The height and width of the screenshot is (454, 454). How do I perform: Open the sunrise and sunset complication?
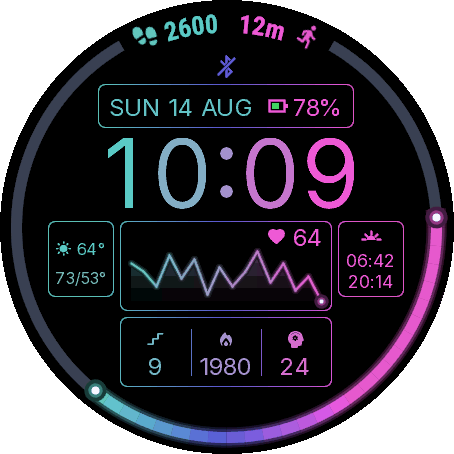(x=371, y=259)
